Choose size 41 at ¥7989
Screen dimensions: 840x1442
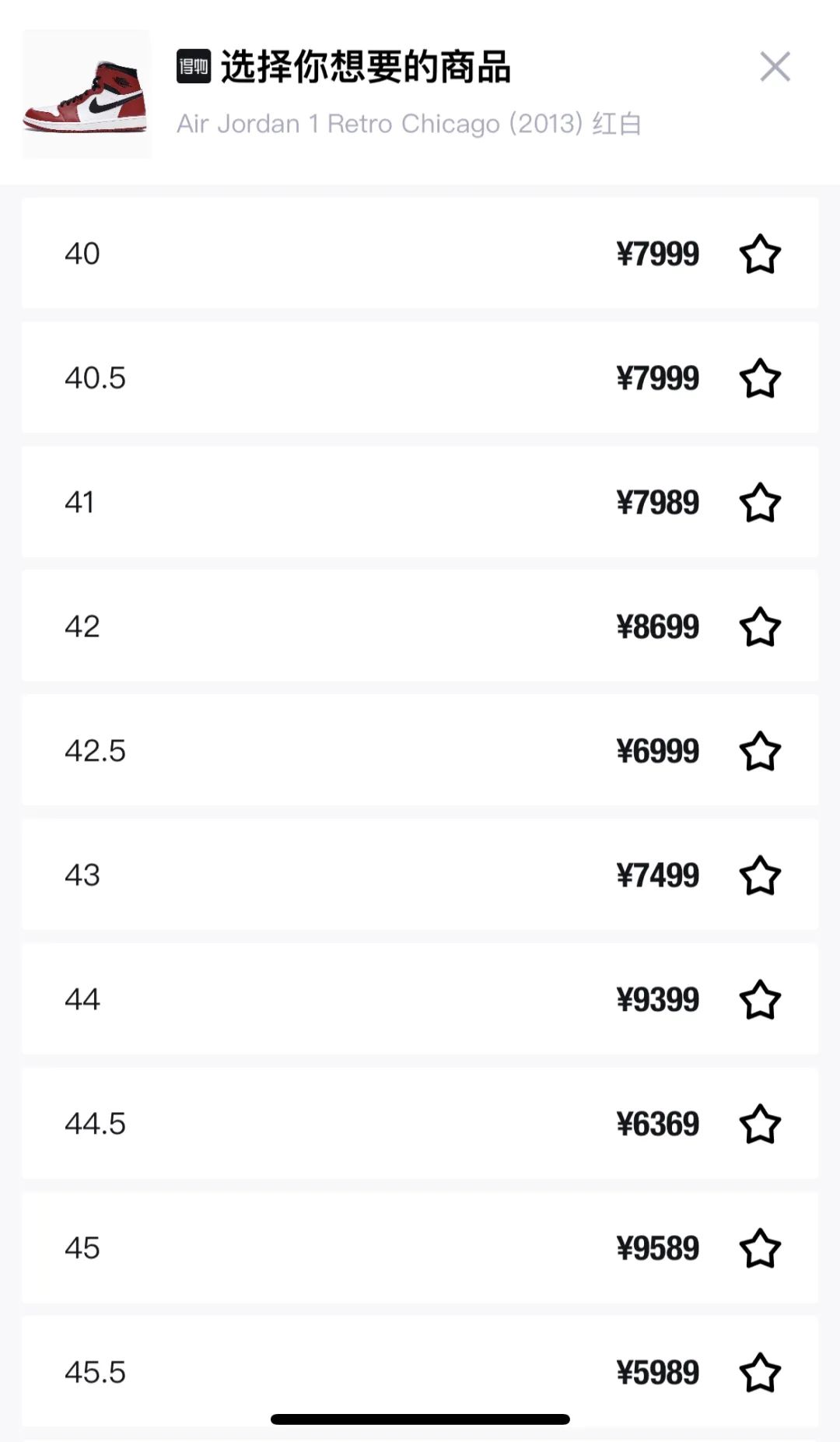click(x=420, y=502)
